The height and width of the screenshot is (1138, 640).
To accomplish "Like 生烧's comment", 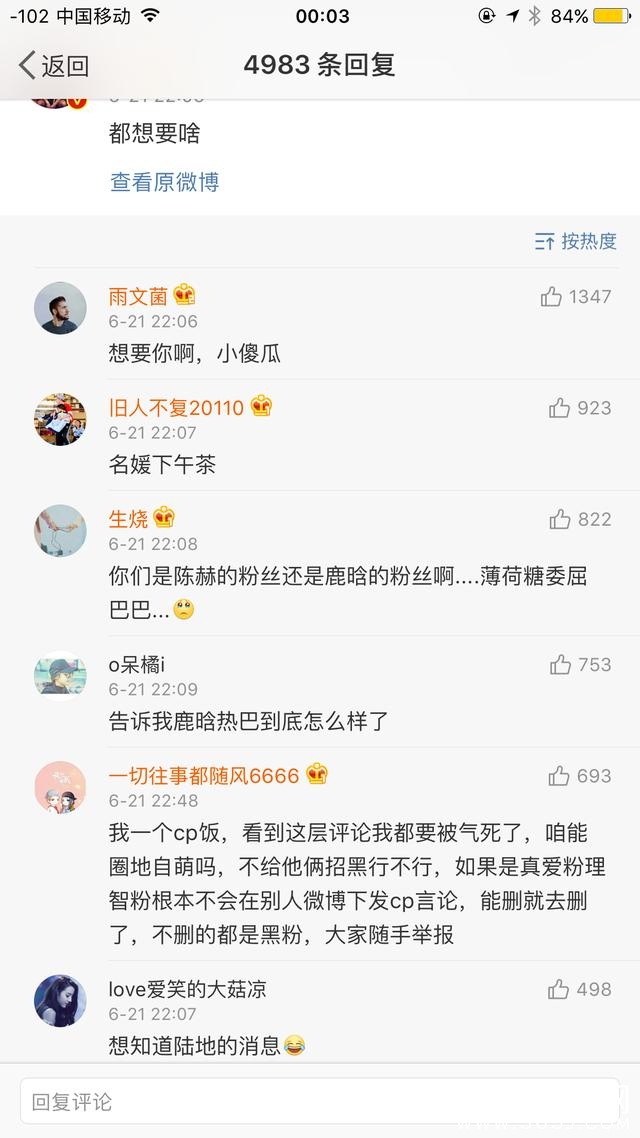I will [559, 519].
